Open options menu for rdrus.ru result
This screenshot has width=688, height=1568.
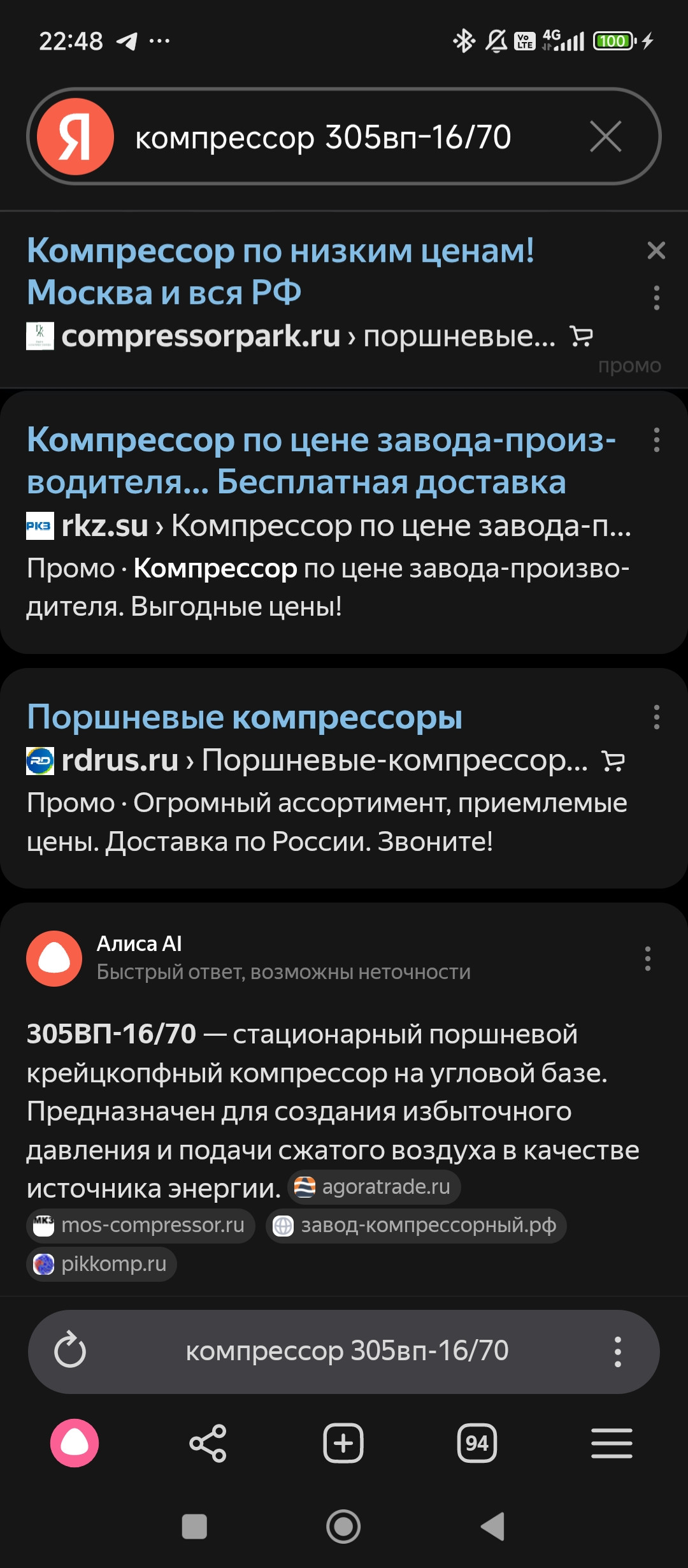pos(656,717)
